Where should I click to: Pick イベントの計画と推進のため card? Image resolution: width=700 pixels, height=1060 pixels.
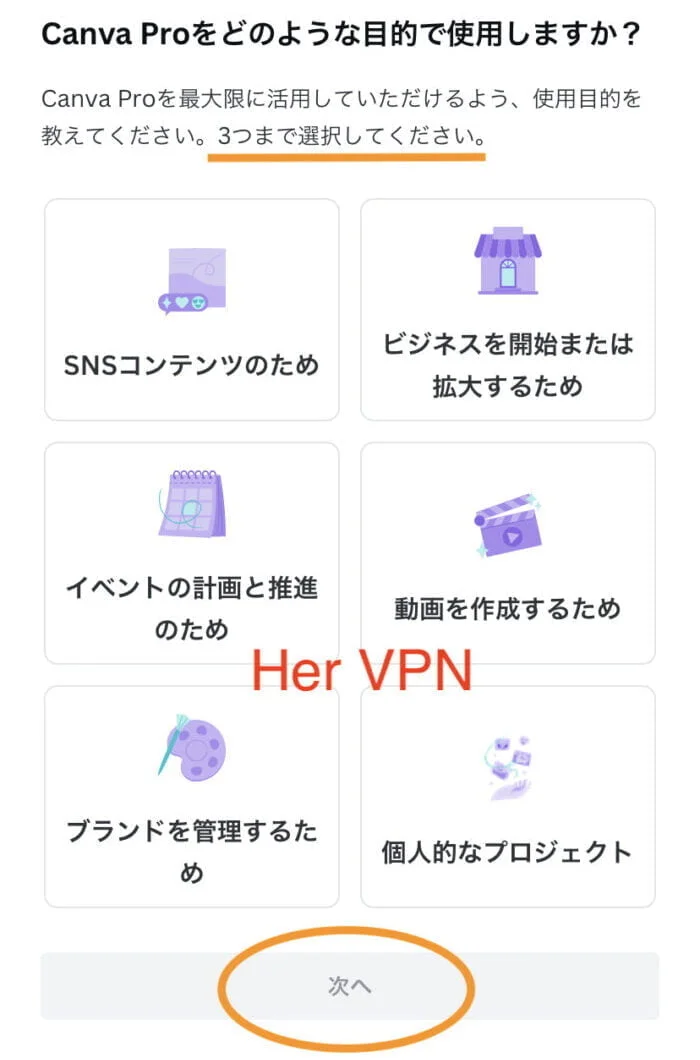coord(192,553)
